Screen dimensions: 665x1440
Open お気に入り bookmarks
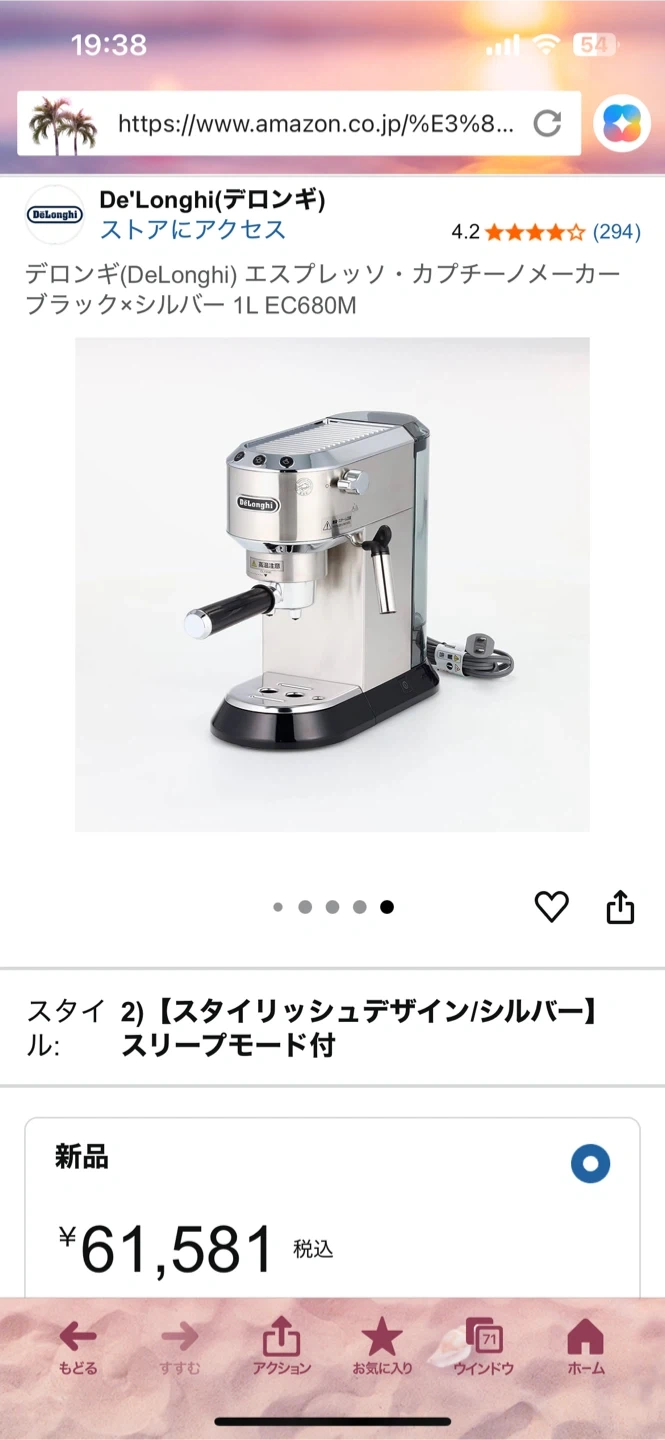tap(381, 1346)
